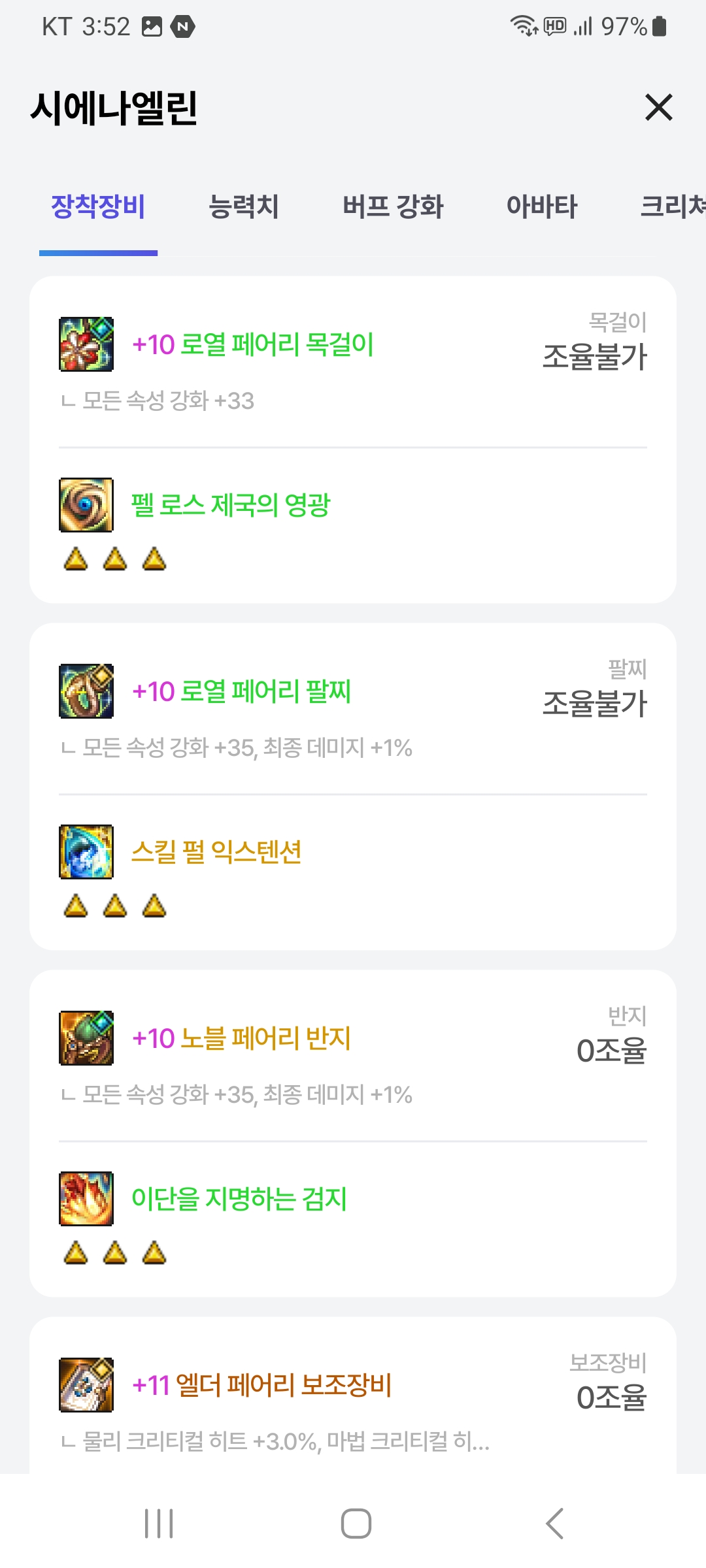Go to the home screen
This screenshot has width=706, height=1568.
(x=356, y=1524)
